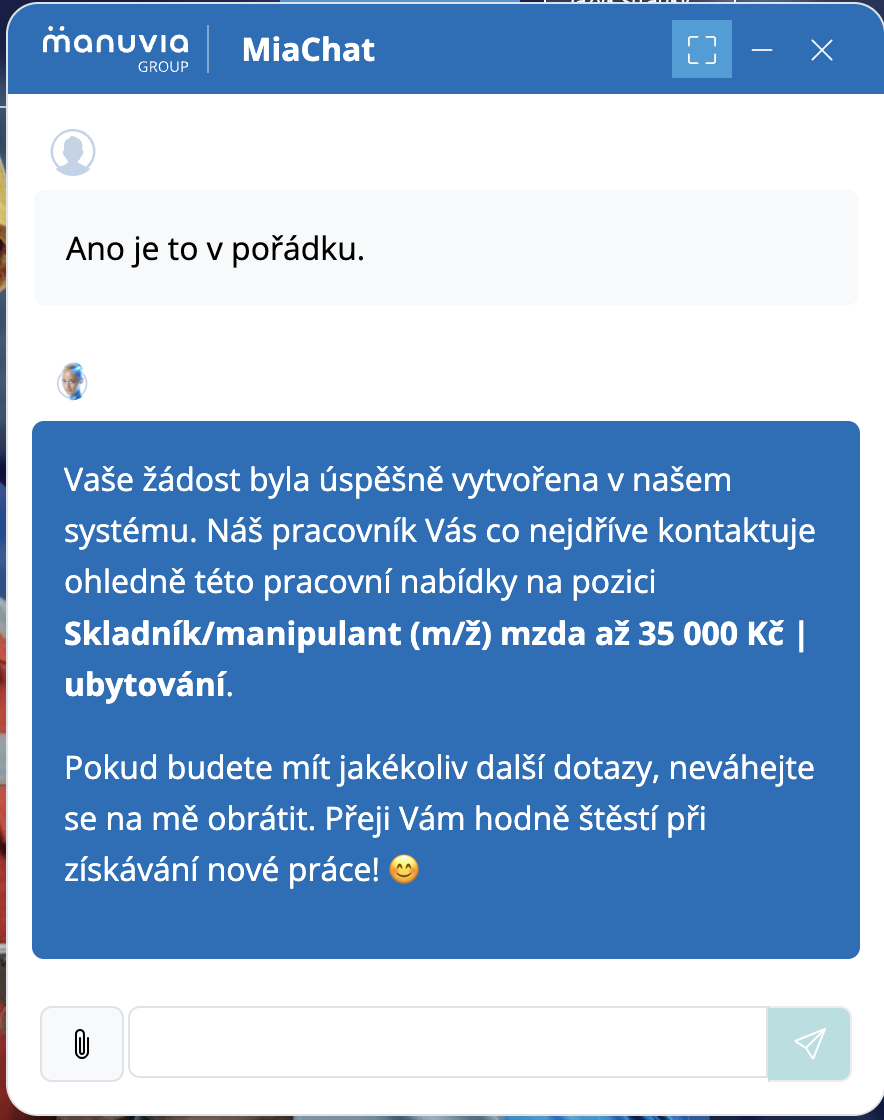
Task: Click Mia's avatar next to her reply
Action: click(72, 382)
